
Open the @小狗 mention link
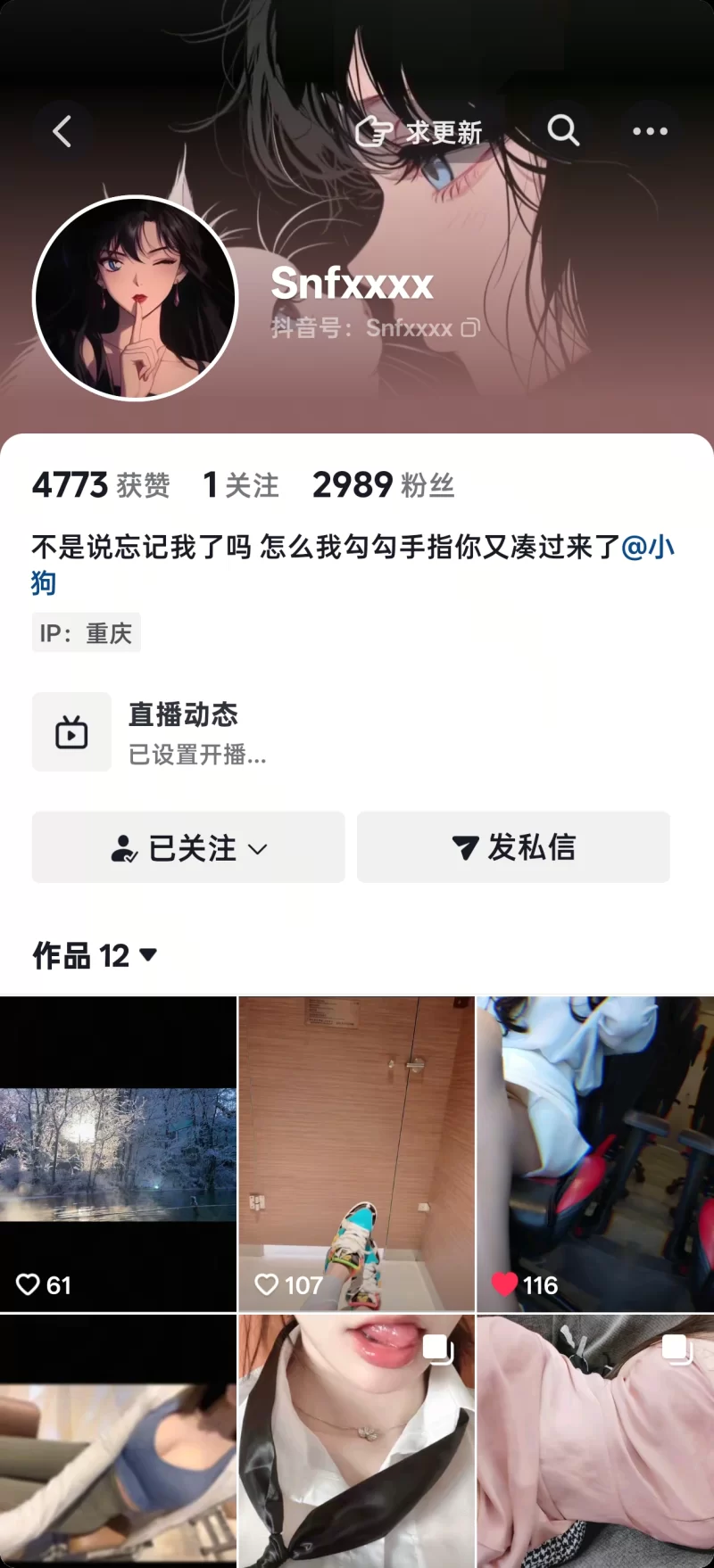coord(647,546)
